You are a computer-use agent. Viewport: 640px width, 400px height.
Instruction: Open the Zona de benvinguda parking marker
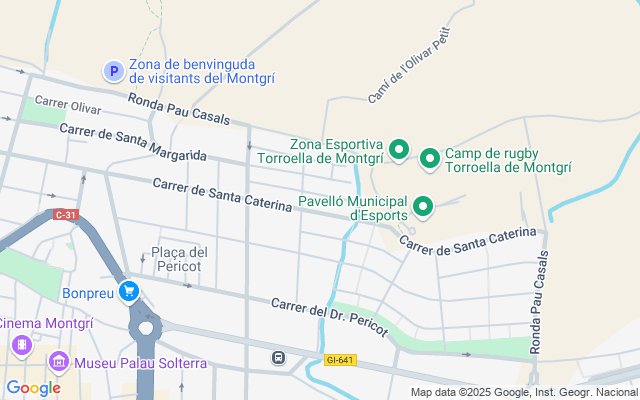(114, 71)
